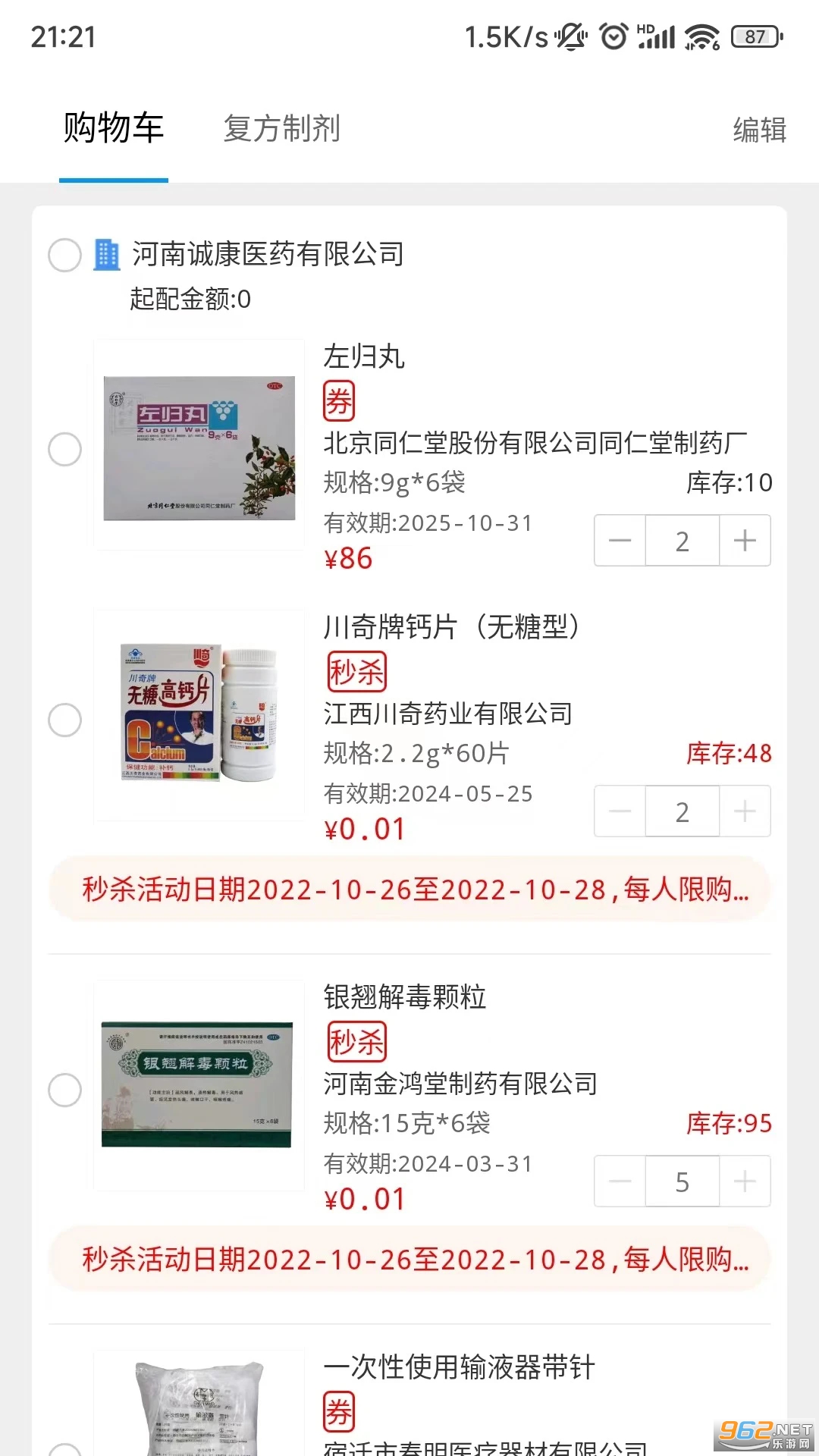Increase 左归丸 quantity by one
The height and width of the screenshot is (1456, 819).
coord(745,541)
